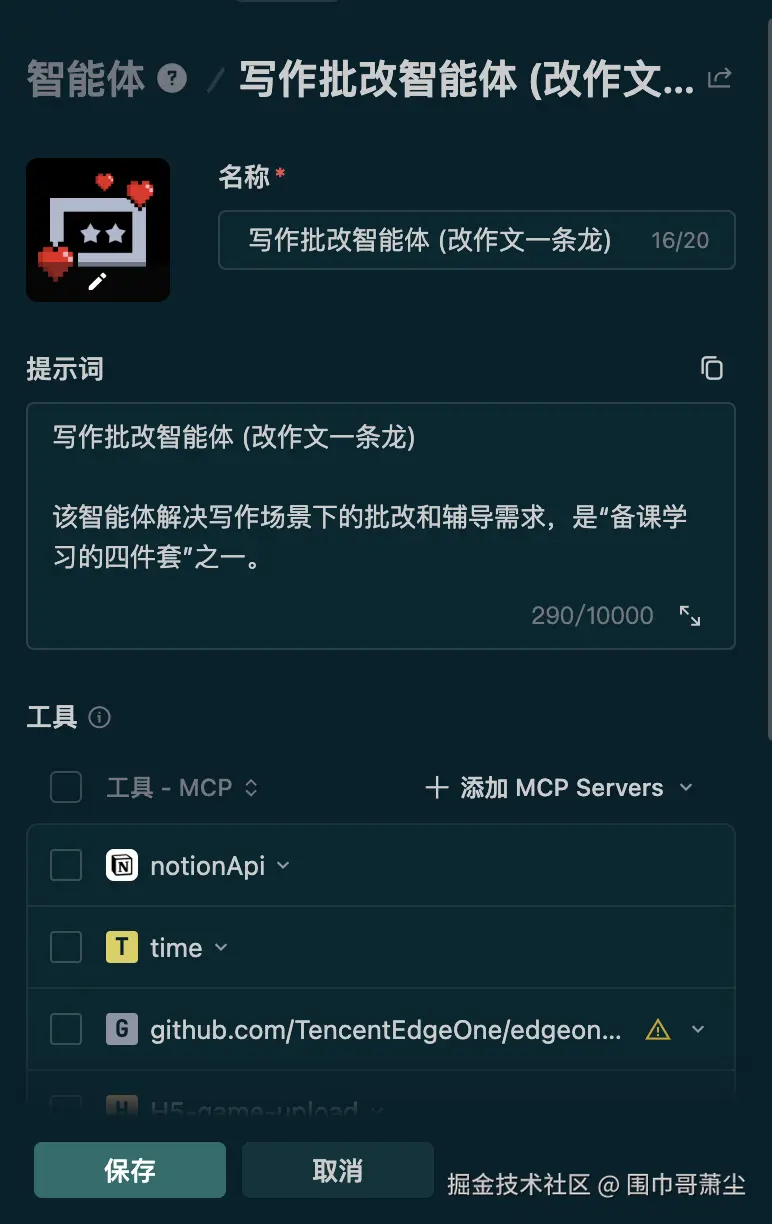772x1224 pixels.
Task: Check the time server checkbox
Action: pyautogui.click(x=66, y=947)
